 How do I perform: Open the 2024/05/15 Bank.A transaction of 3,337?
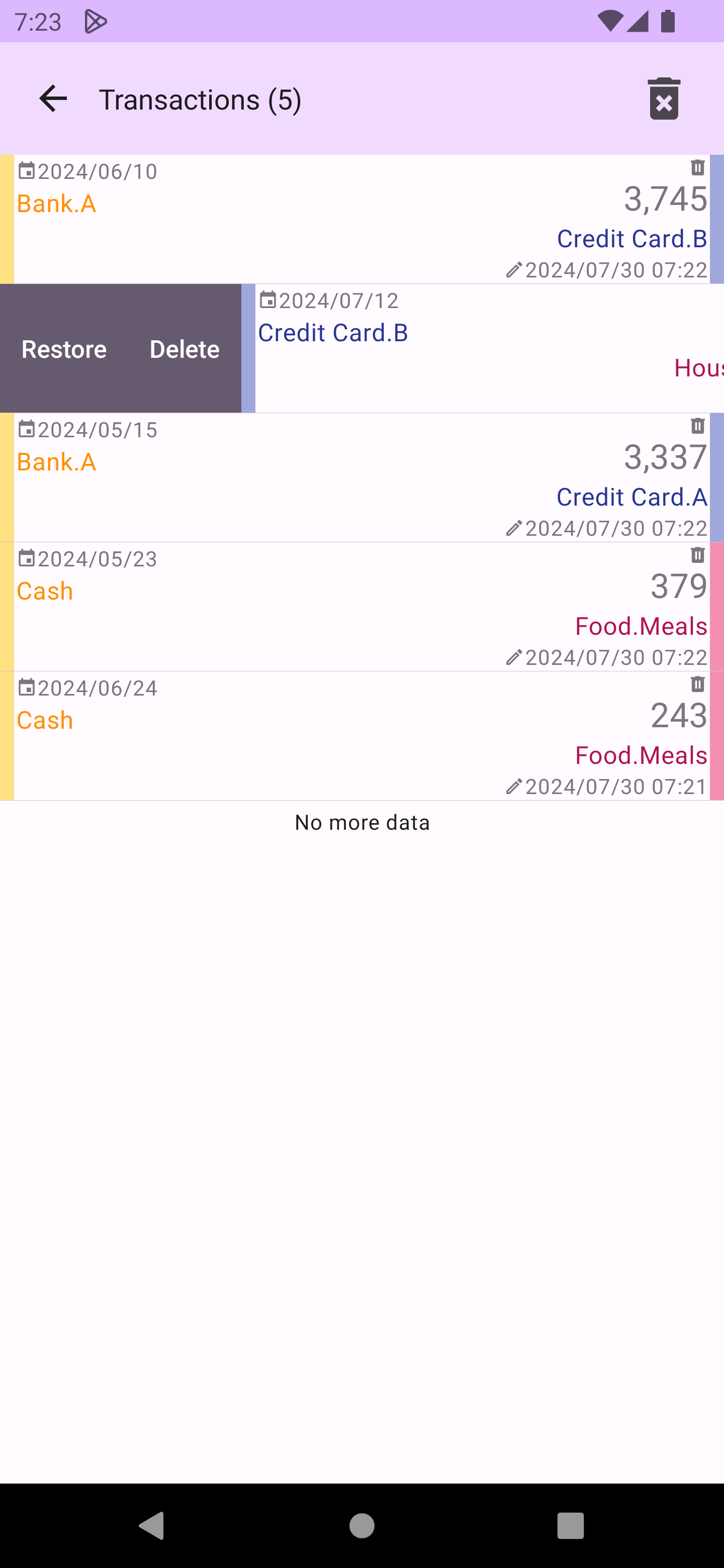[361, 478]
